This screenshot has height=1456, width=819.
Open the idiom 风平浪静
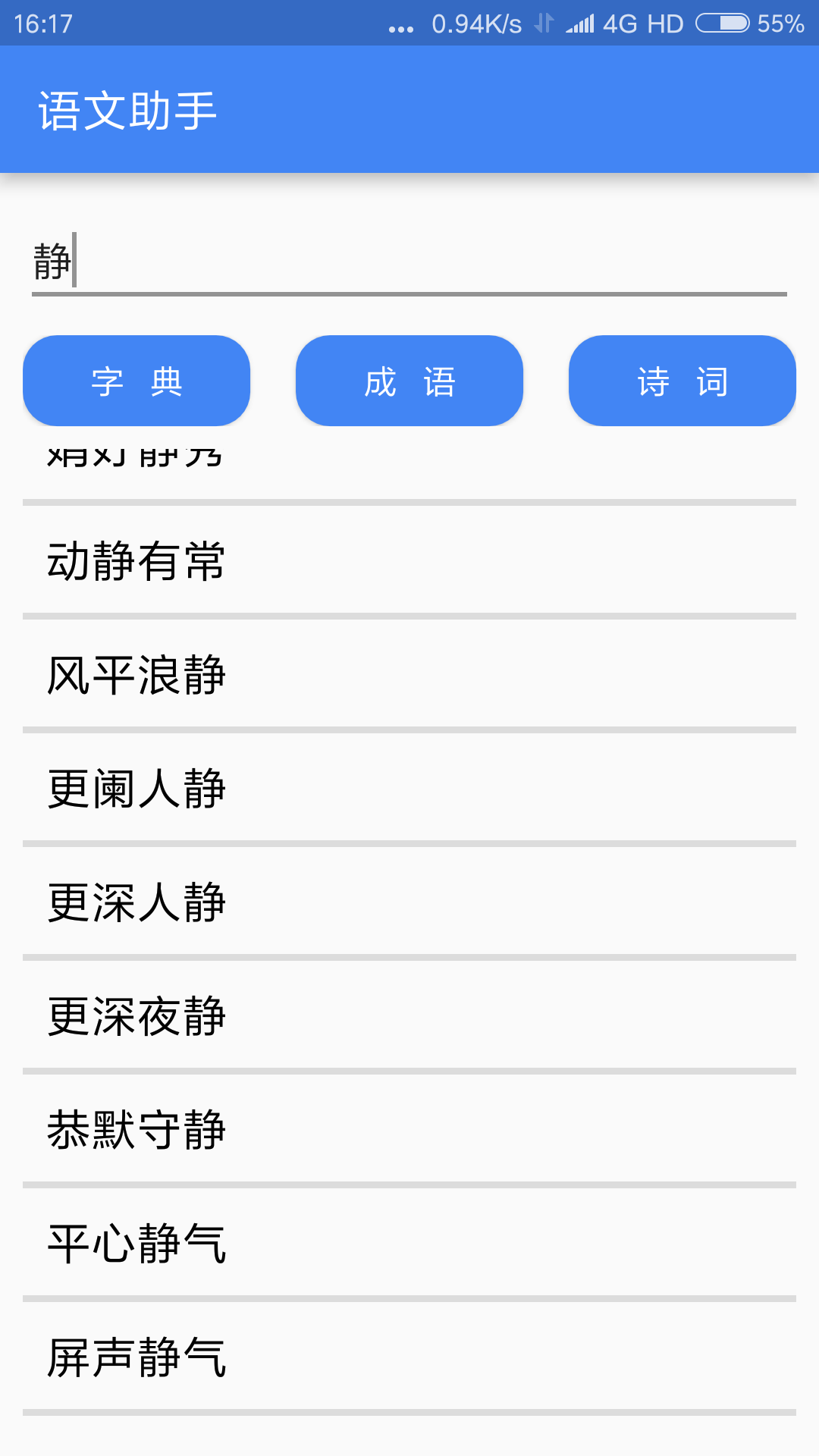click(x=409, y=674)
